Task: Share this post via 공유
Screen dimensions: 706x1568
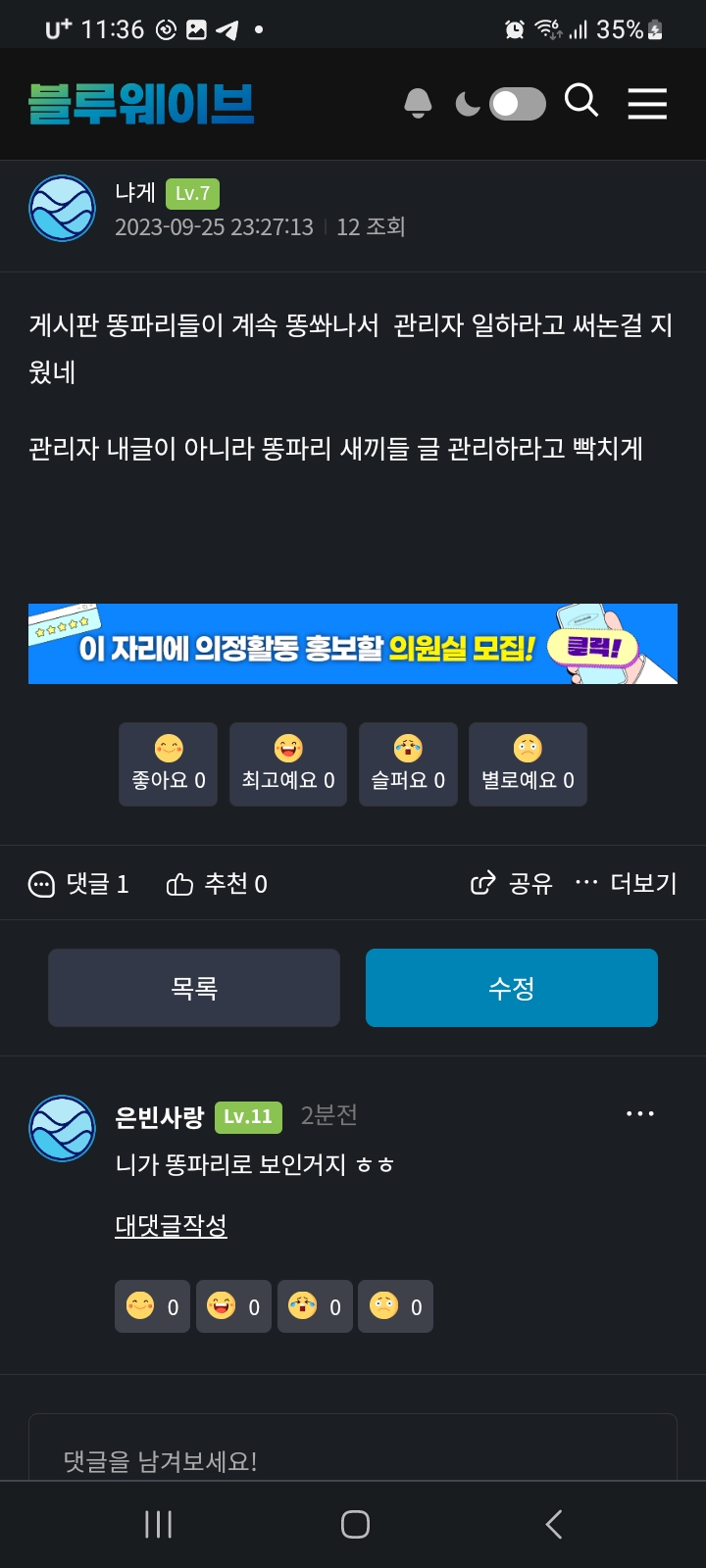Action: click(x=512, y=884)
